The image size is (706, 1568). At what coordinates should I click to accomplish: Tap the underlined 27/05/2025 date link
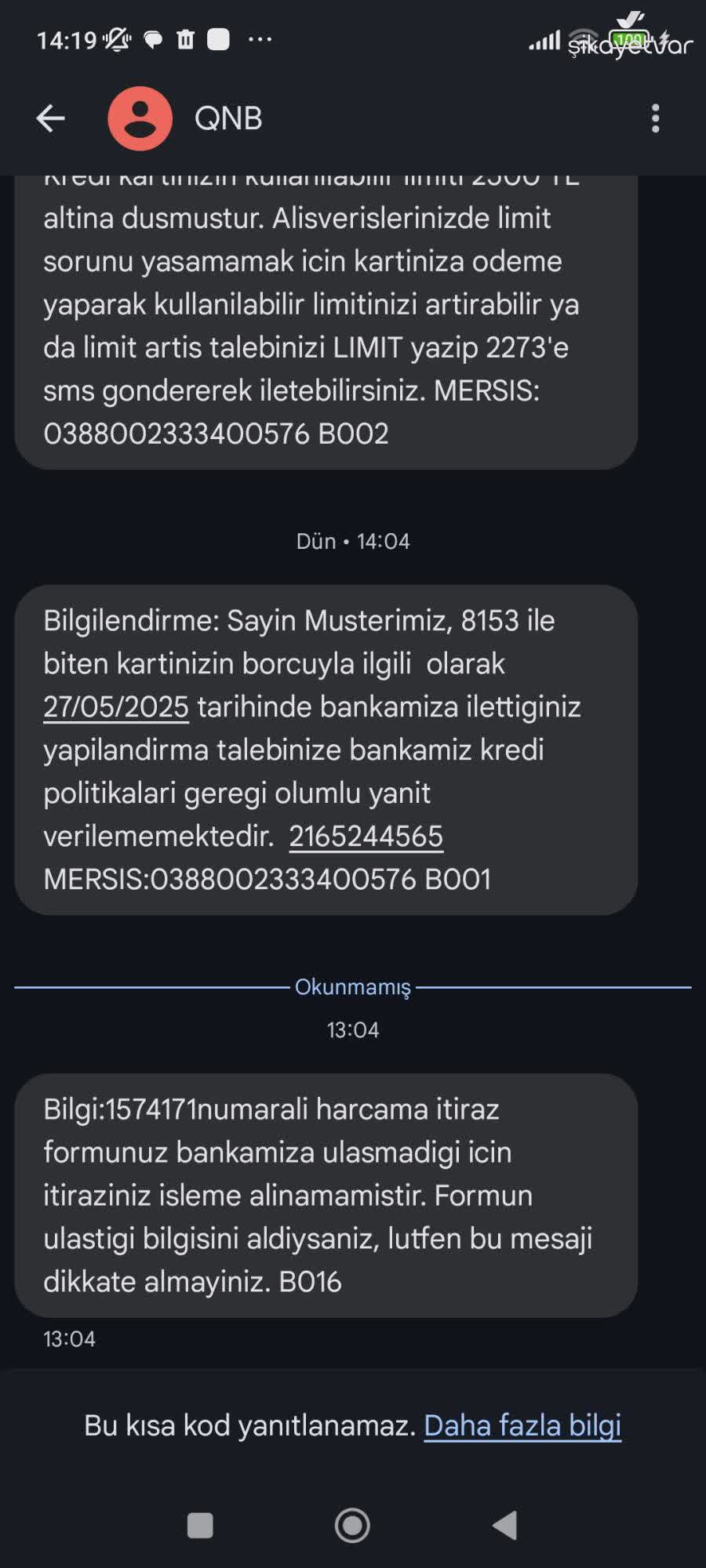(x=116, y=706)
